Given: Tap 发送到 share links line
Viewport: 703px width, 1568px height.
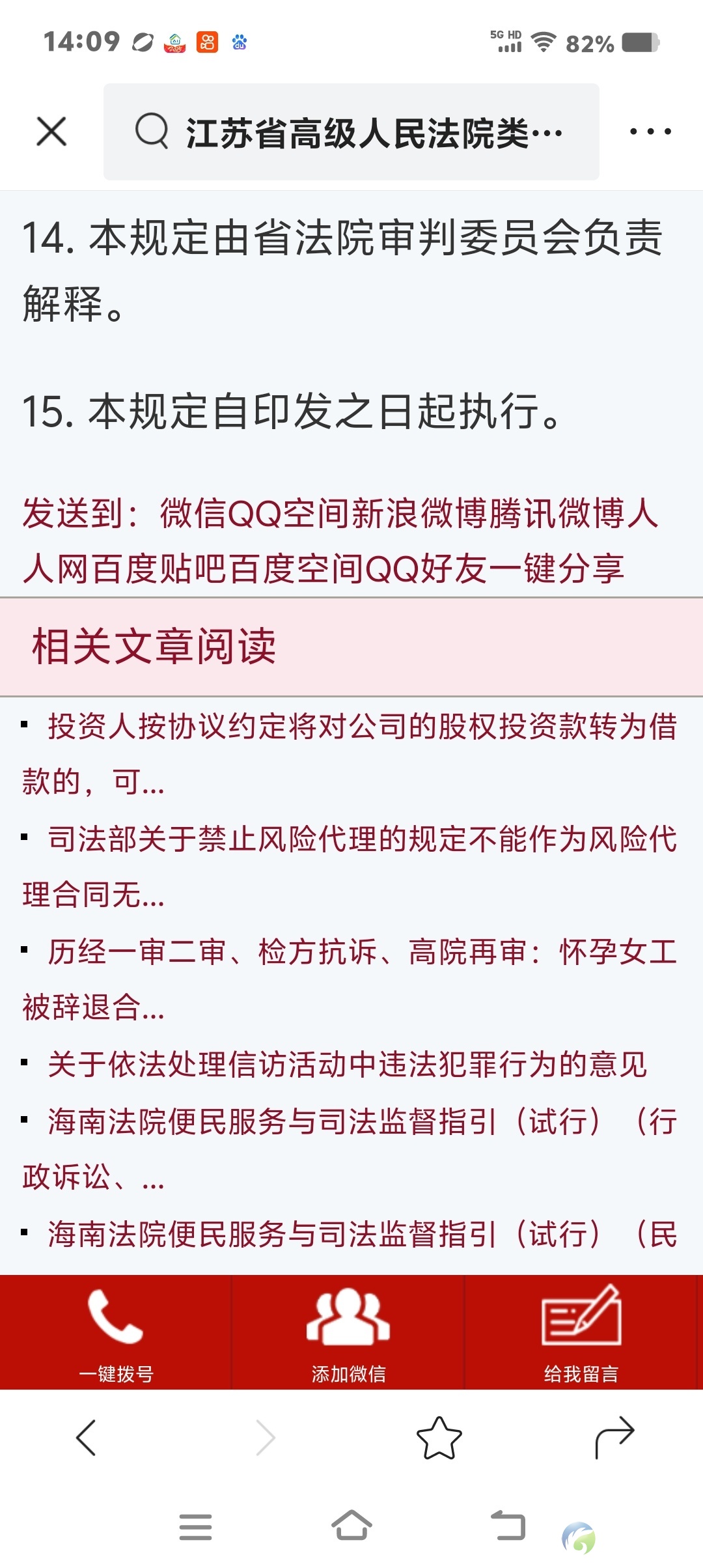Looking at the screenshot, I should 342,540.
